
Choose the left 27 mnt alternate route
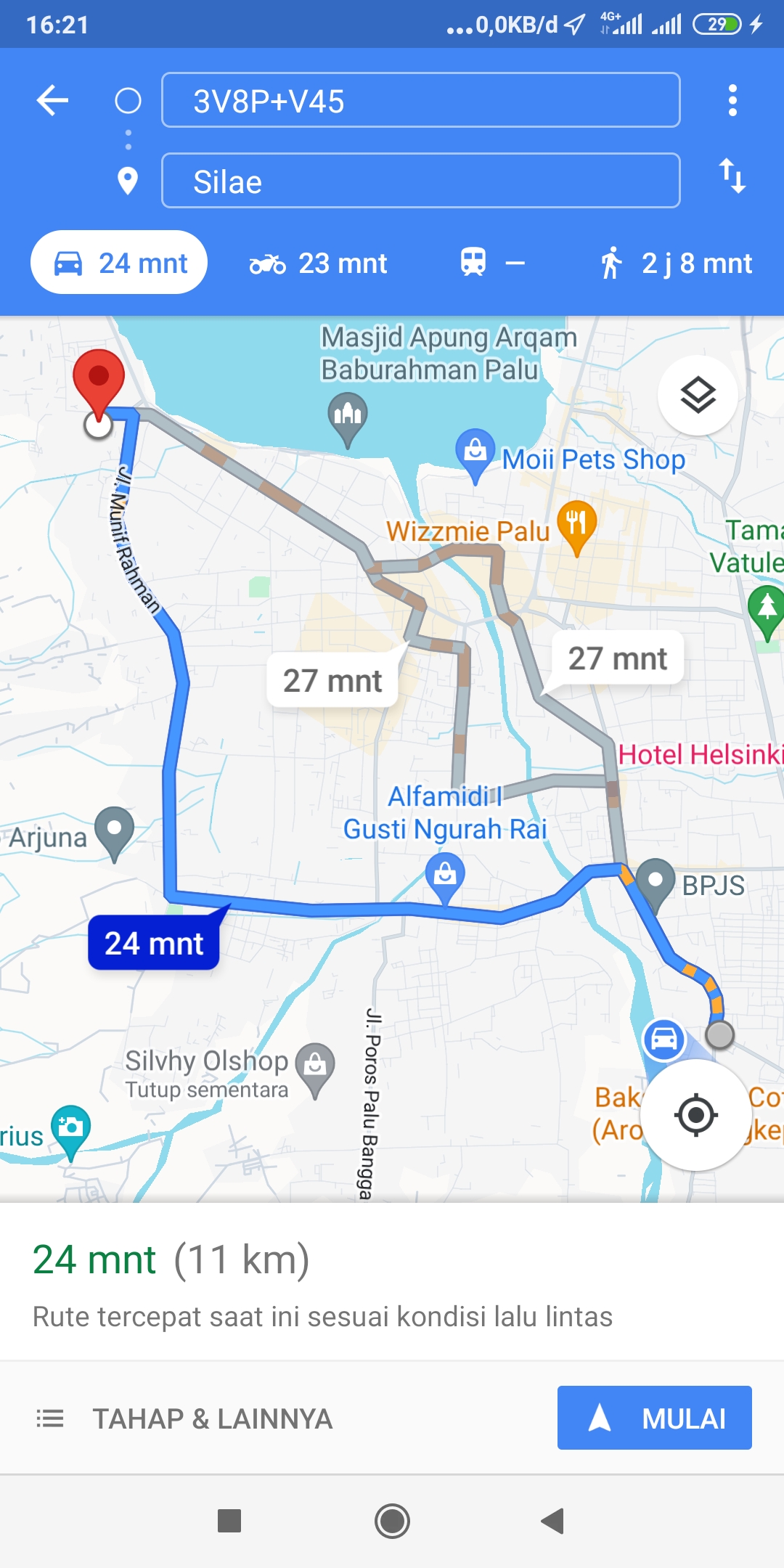point(332,681)
